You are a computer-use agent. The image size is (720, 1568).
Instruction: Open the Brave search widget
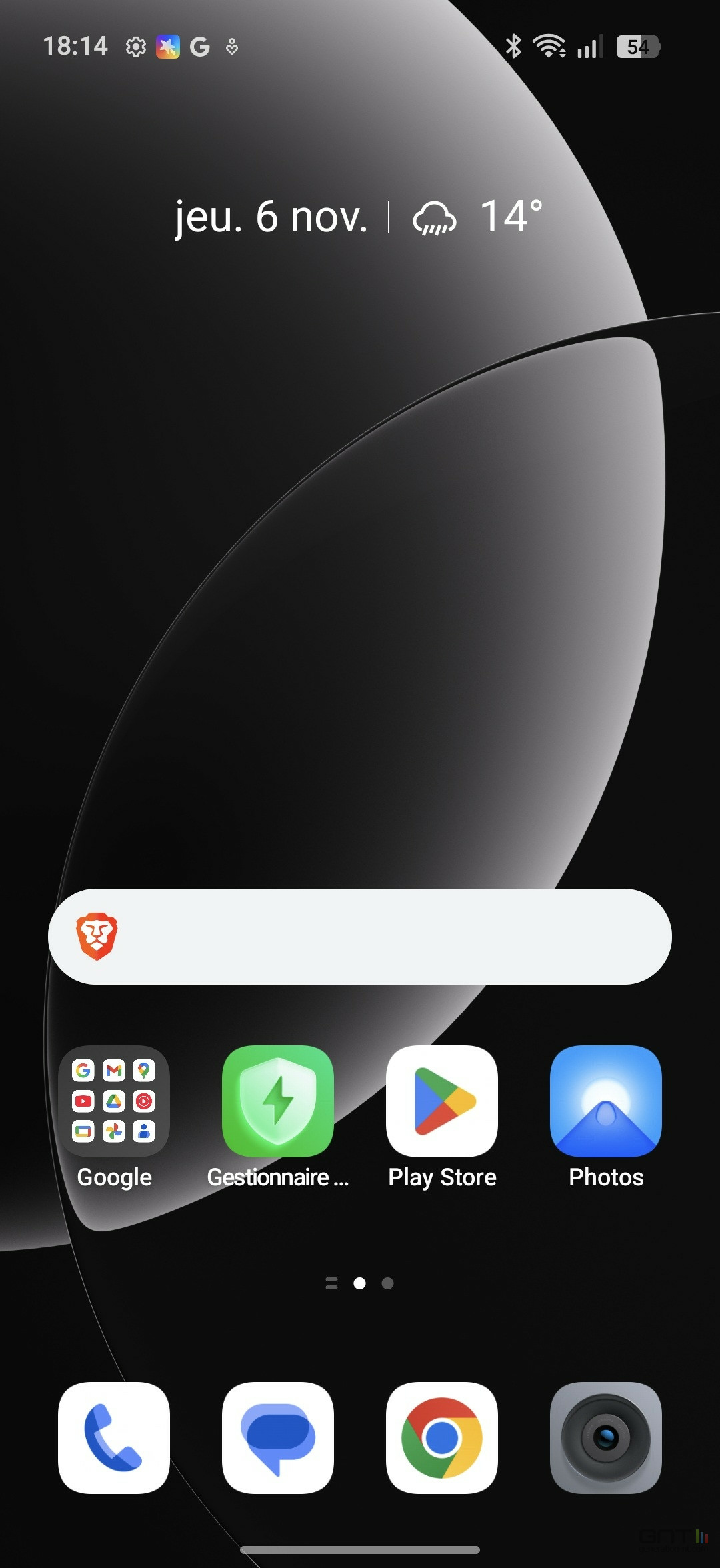360,936
